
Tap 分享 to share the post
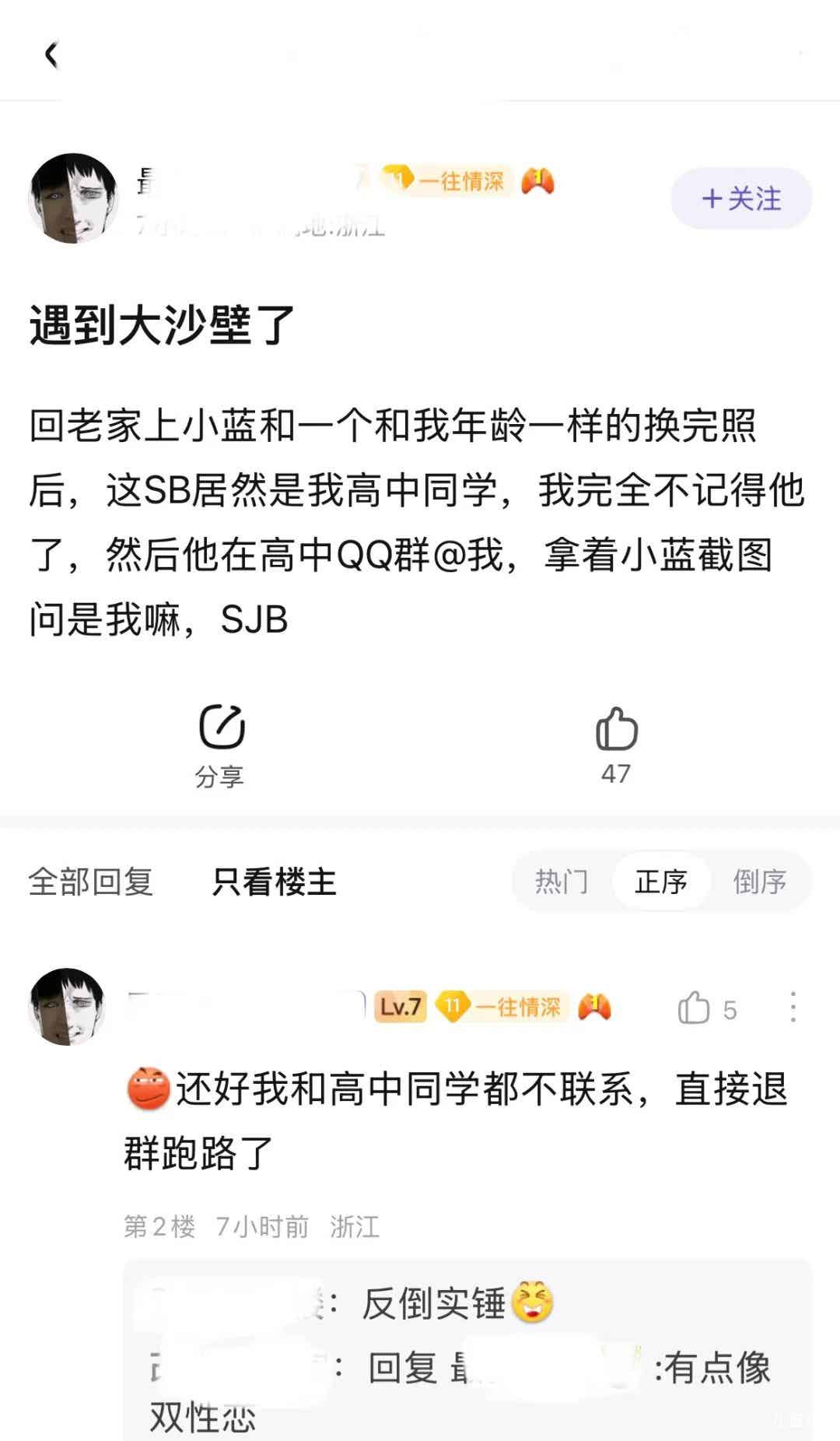(222, 773)
